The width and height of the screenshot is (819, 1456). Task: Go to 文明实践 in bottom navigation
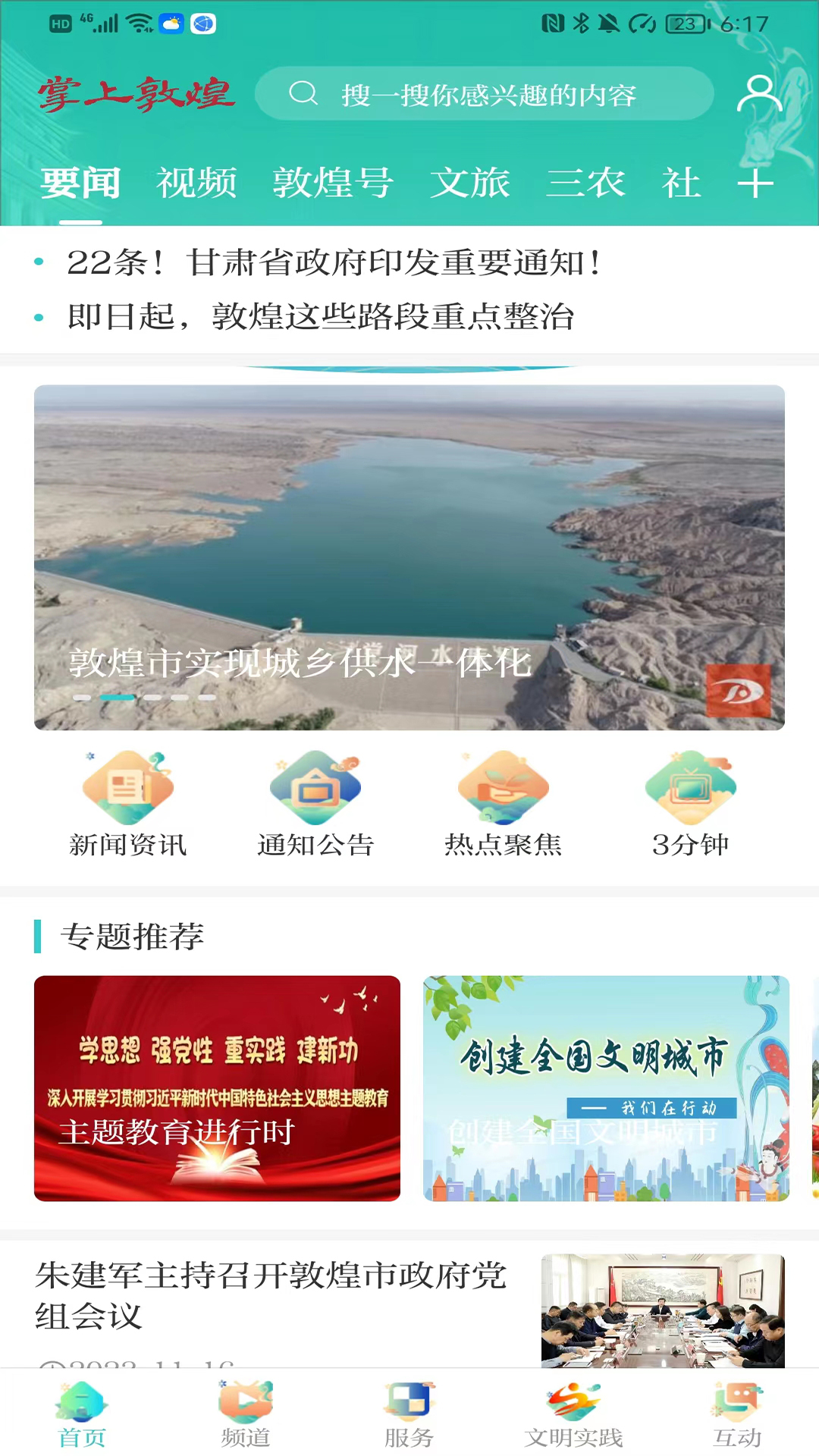573,1414
